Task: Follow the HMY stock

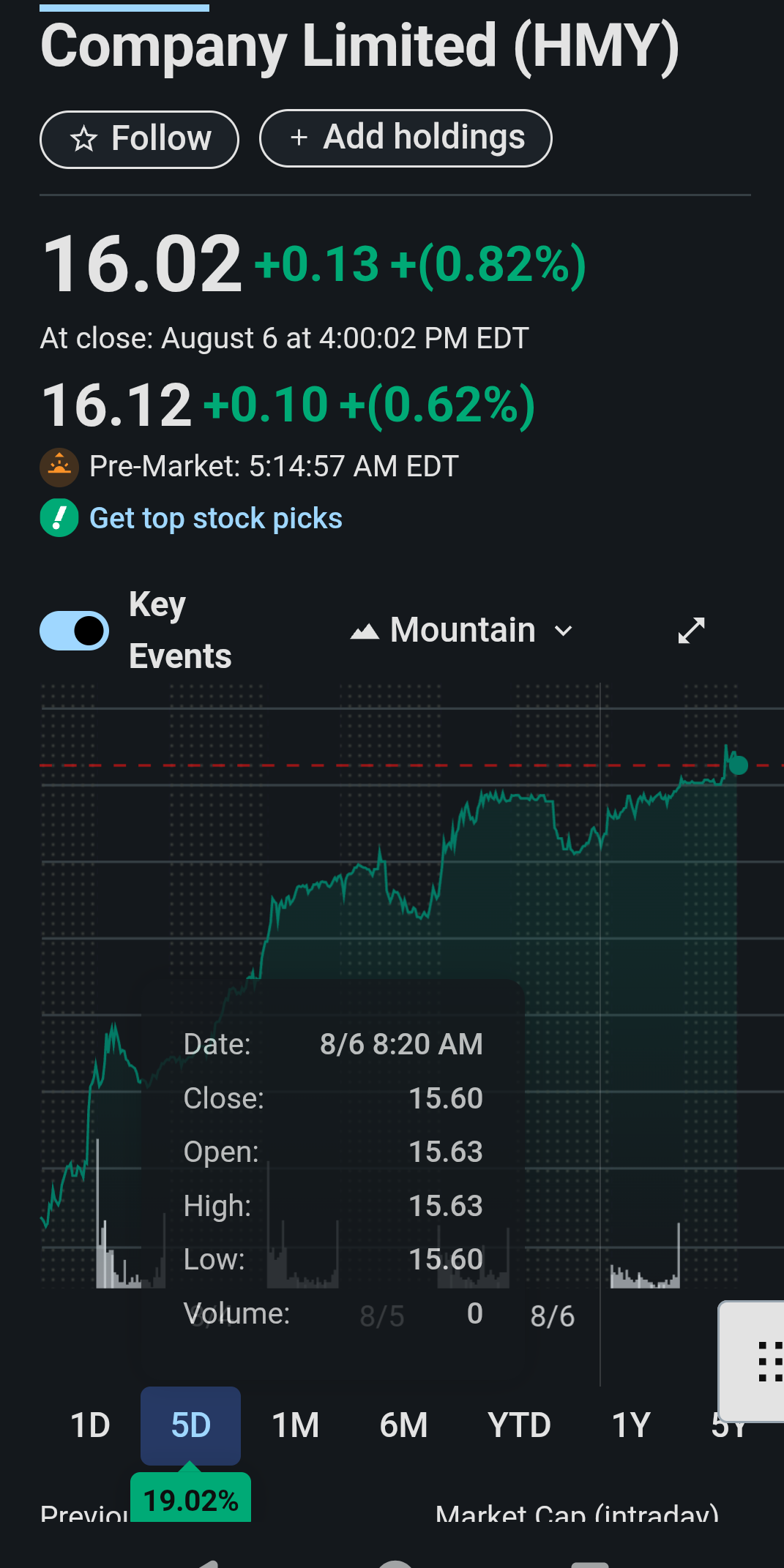Action: [x=139, y=139]
